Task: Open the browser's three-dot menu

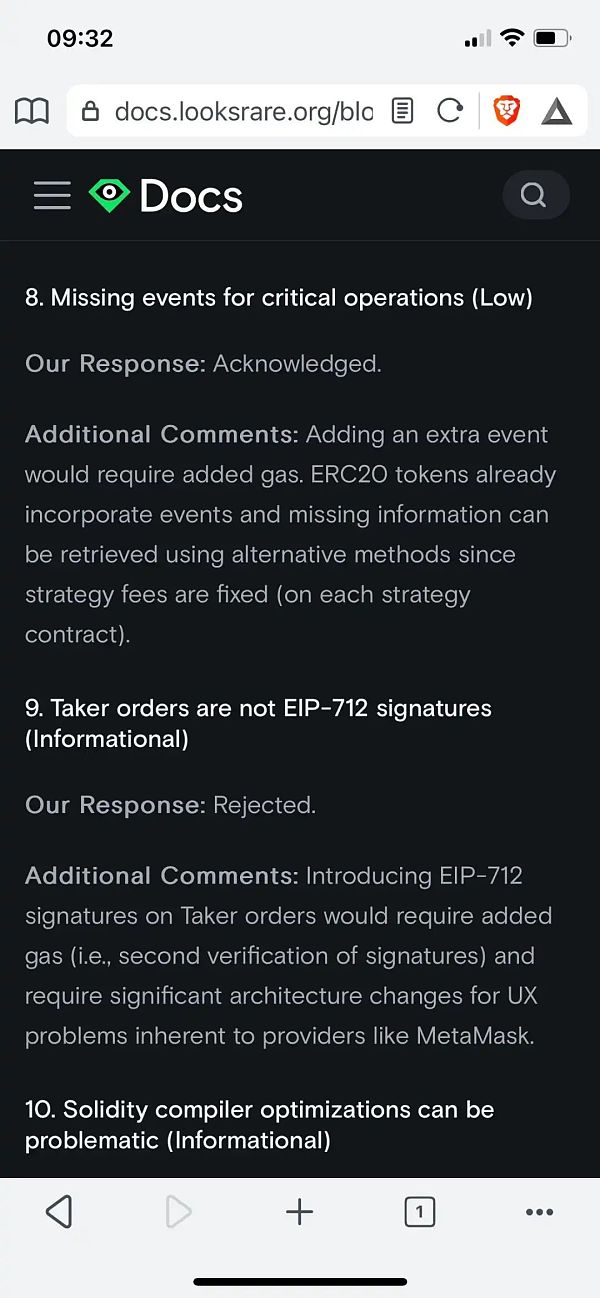Action: pos(539,1212)
